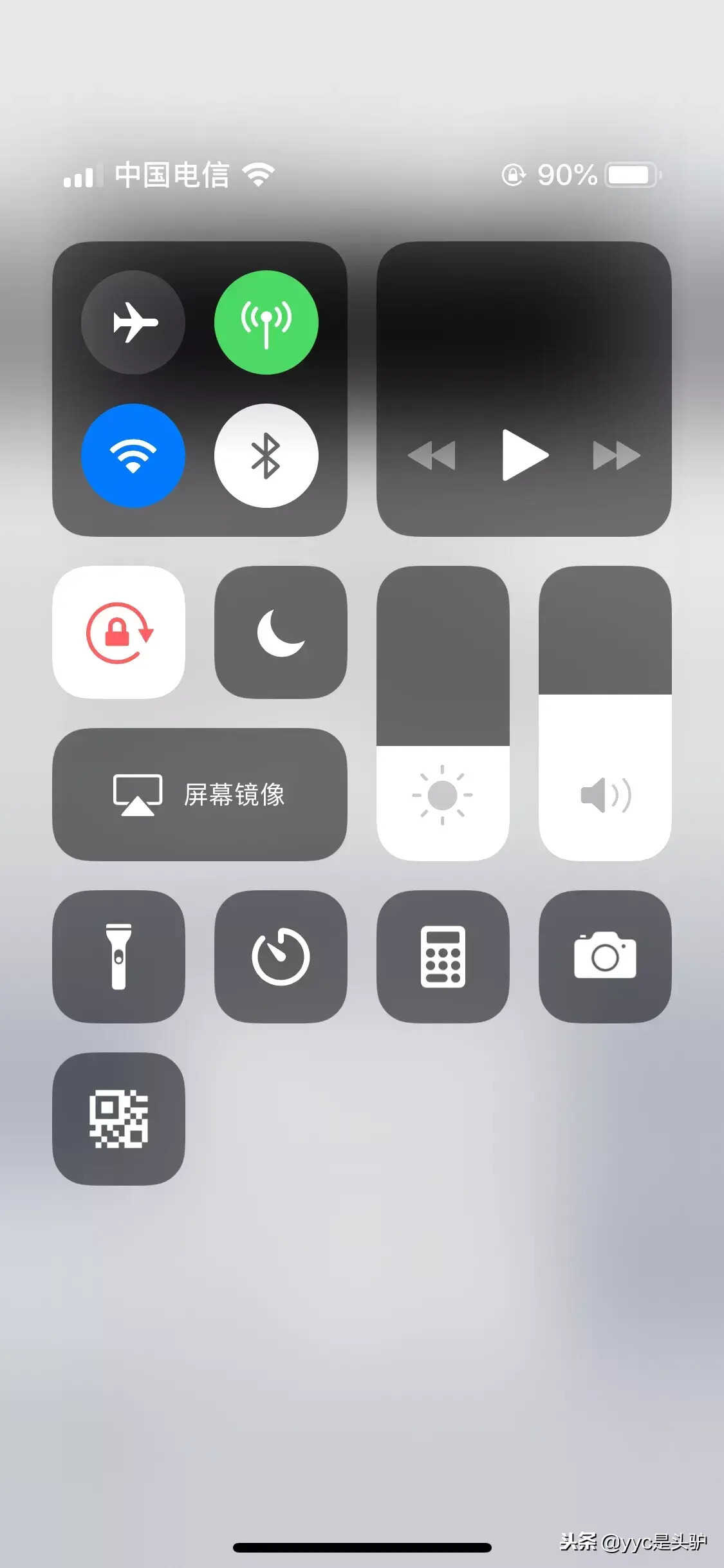Launch the calculator
This screenshot has height=1568, width=724.
click(443, 957)
